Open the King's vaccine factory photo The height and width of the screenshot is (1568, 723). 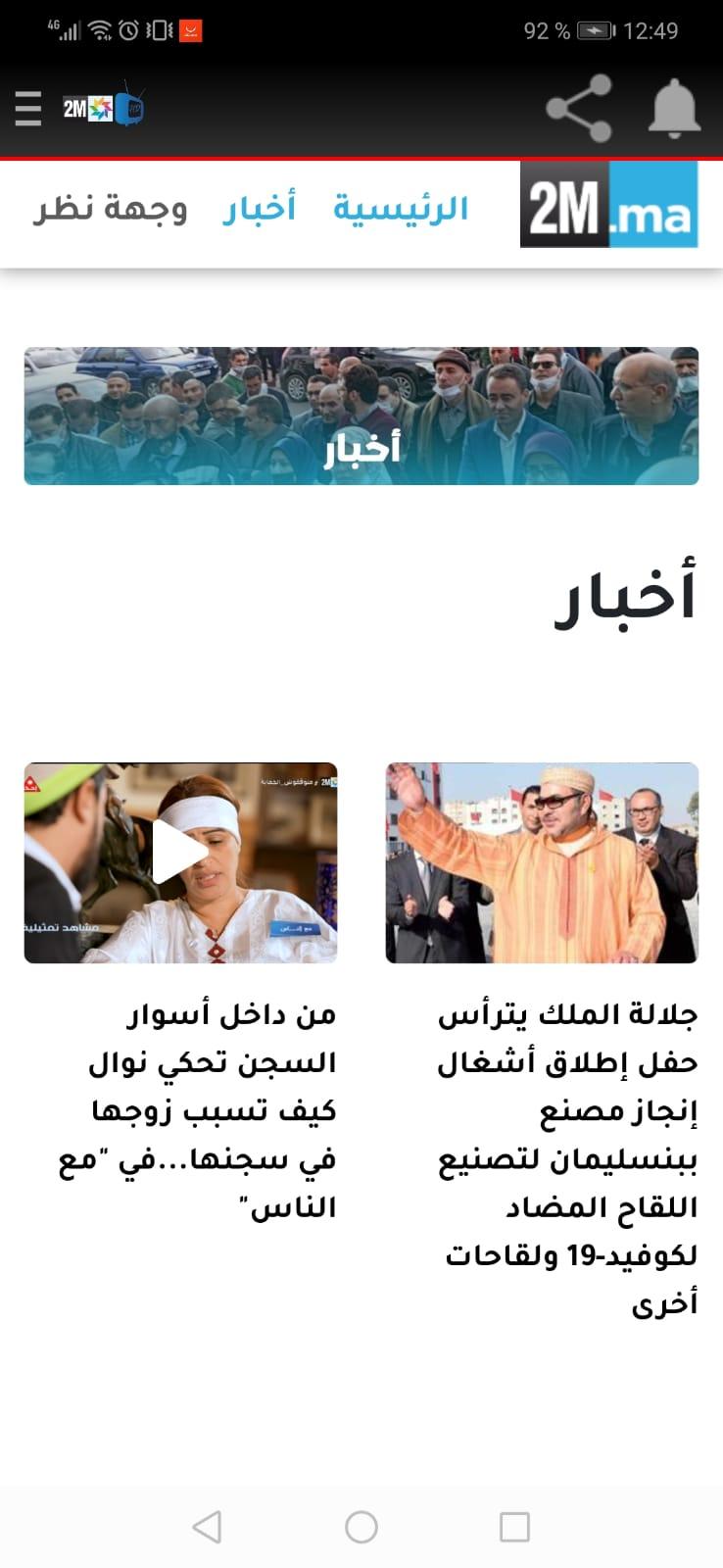pos(542,862)
